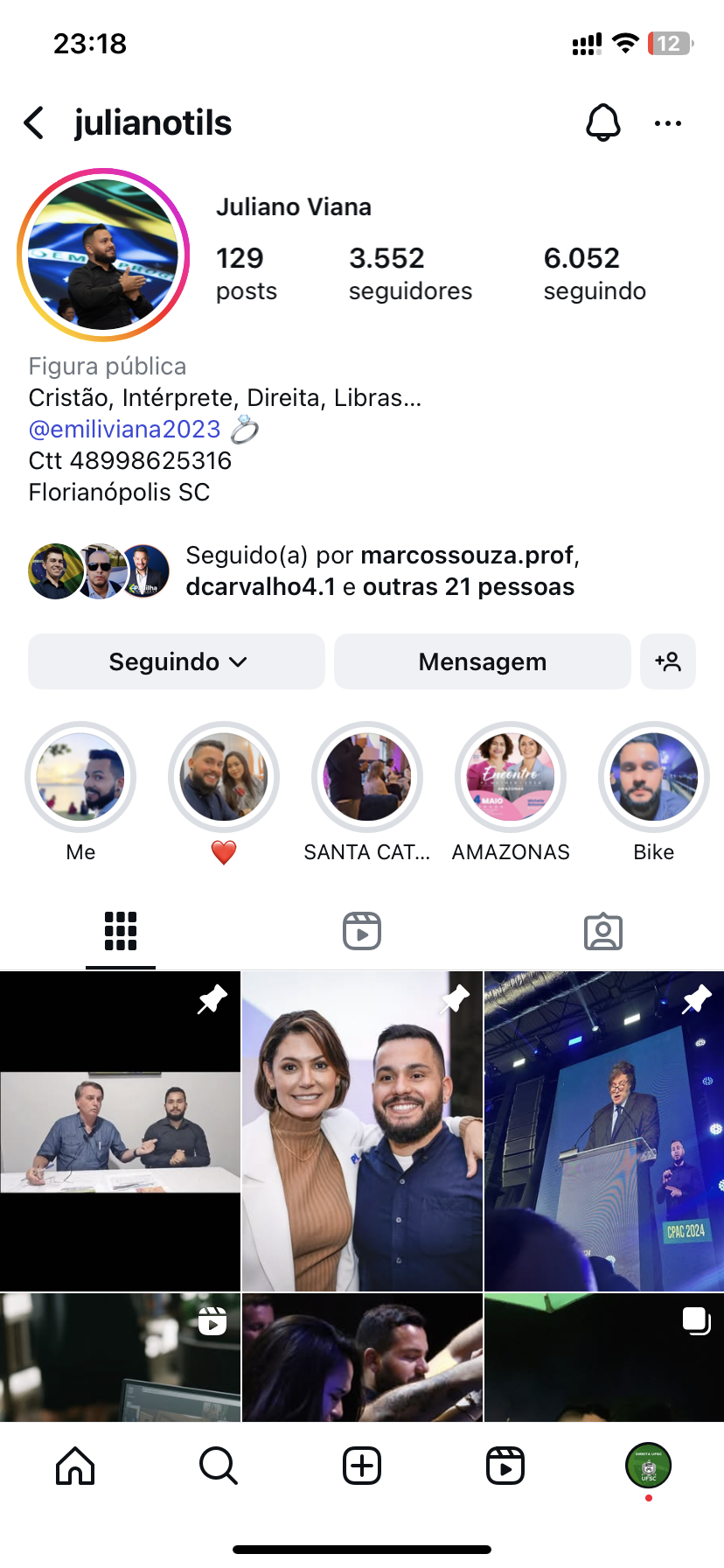
Task: Go back from julianotils profile
Action: (x=34, y=123)
